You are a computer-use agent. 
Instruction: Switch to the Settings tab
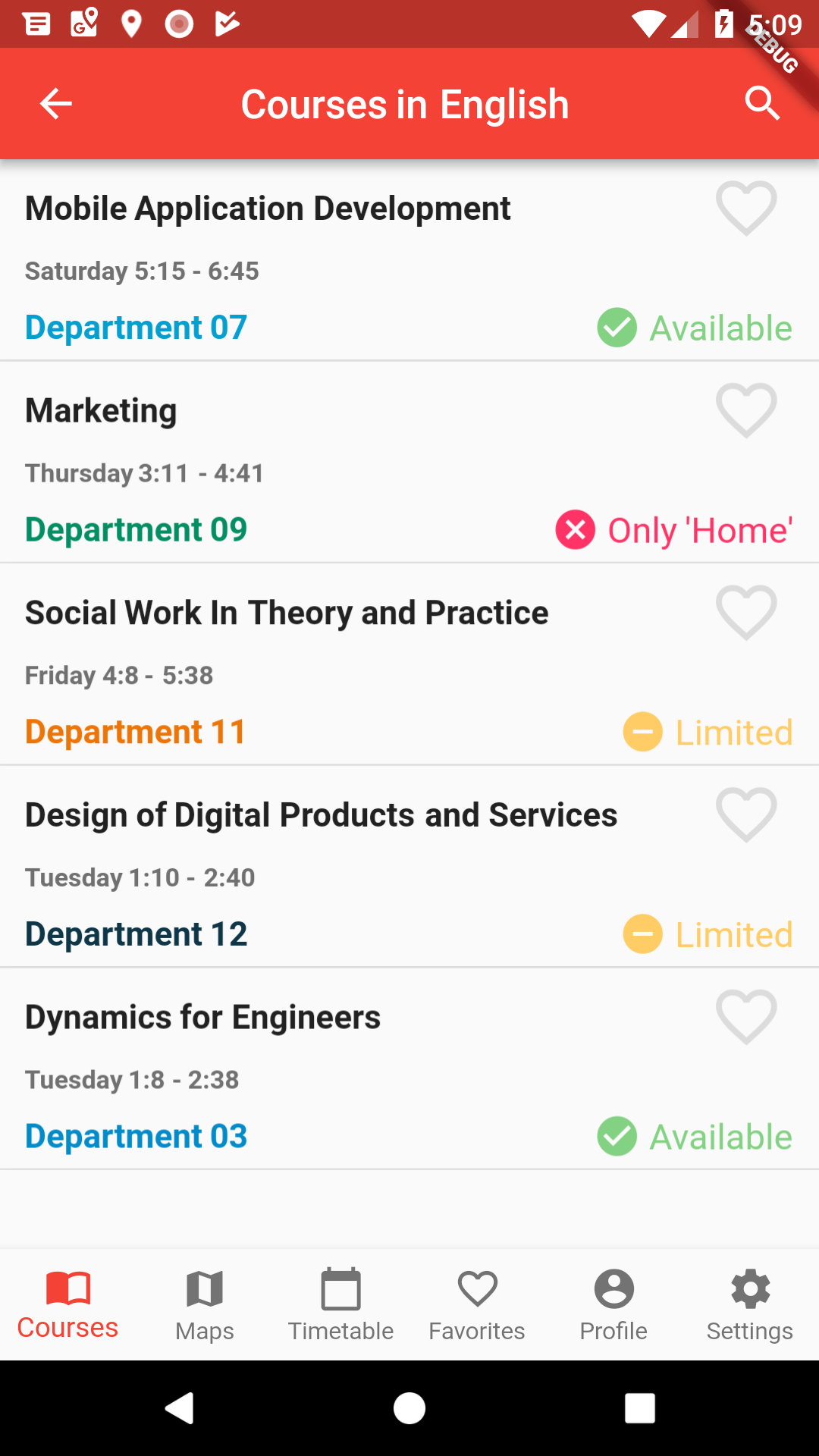(750, 1305)
